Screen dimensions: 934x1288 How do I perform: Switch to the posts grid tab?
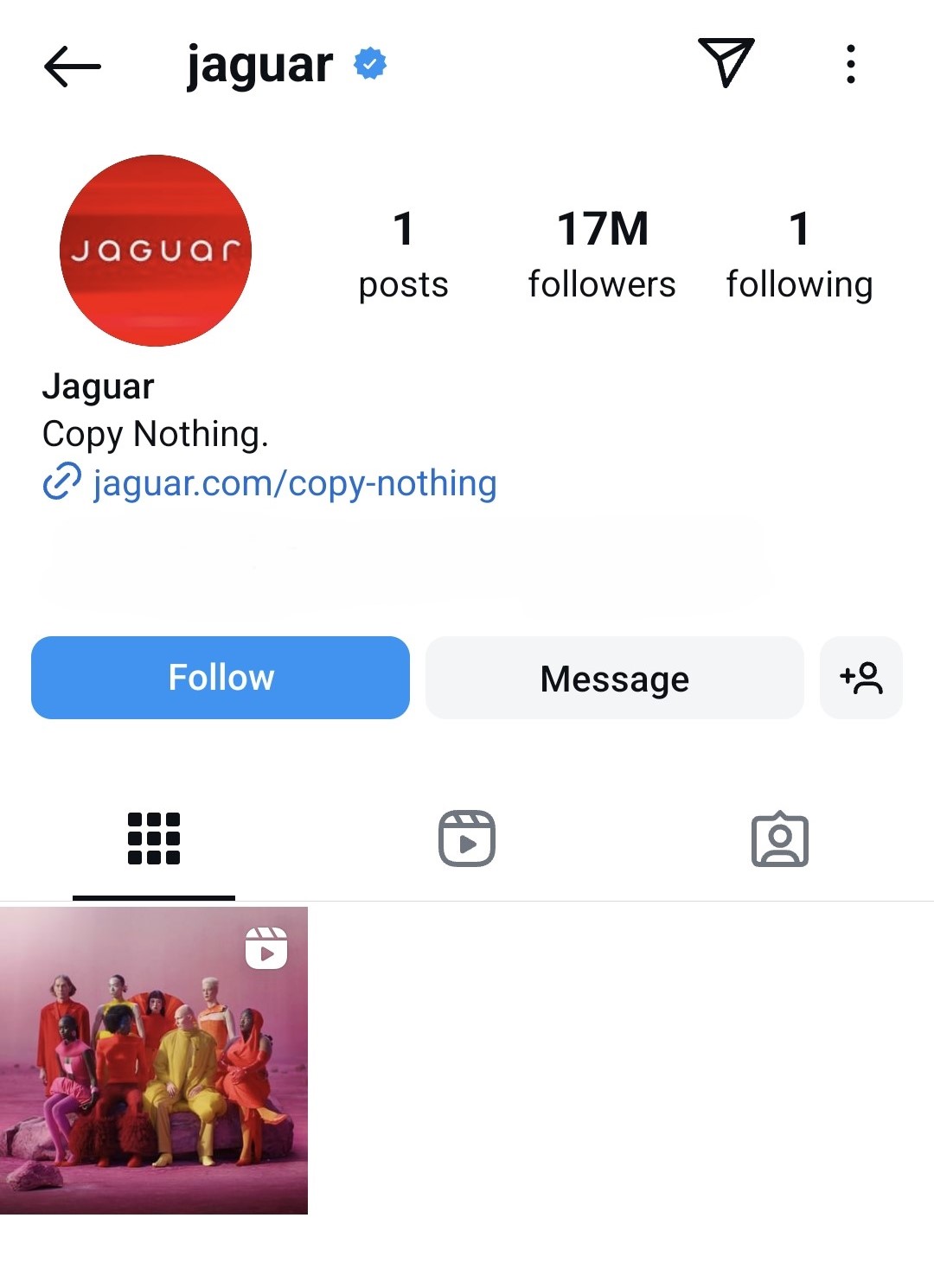click(x=154, y=837)
